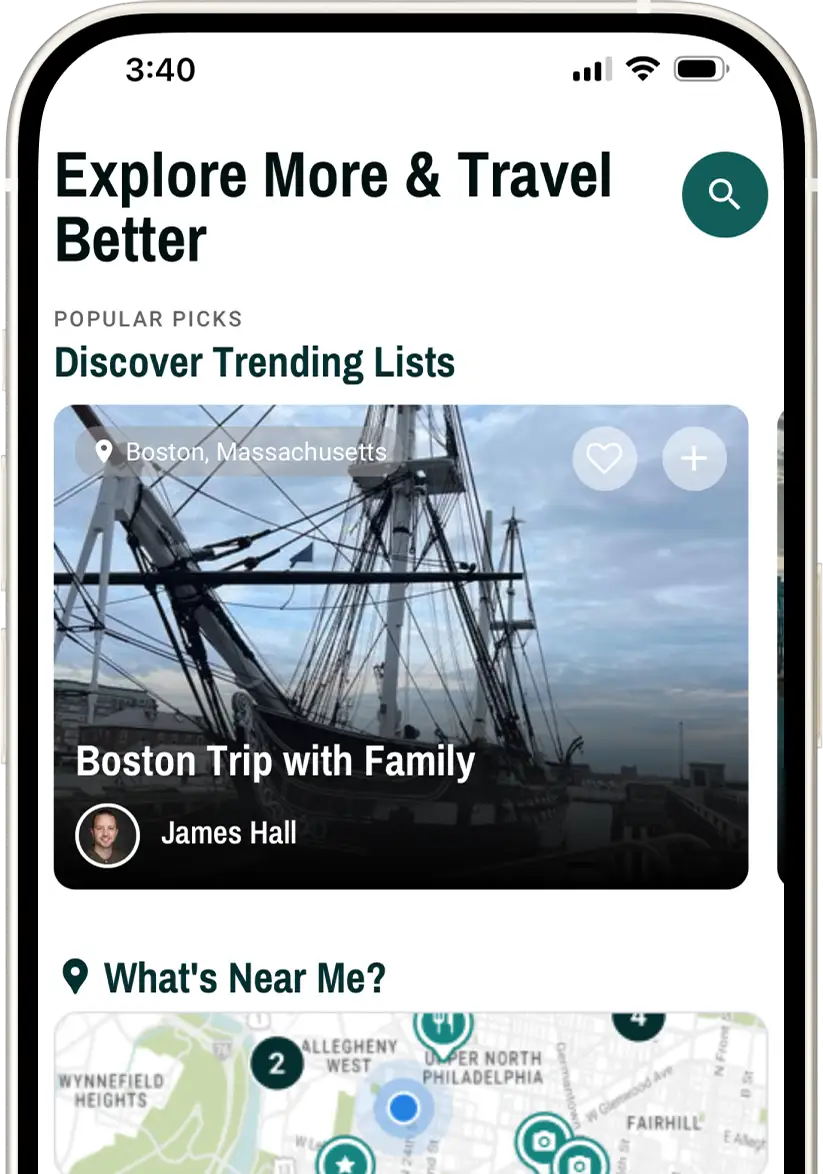Tap the What's Near Me heading

(248, 977)
